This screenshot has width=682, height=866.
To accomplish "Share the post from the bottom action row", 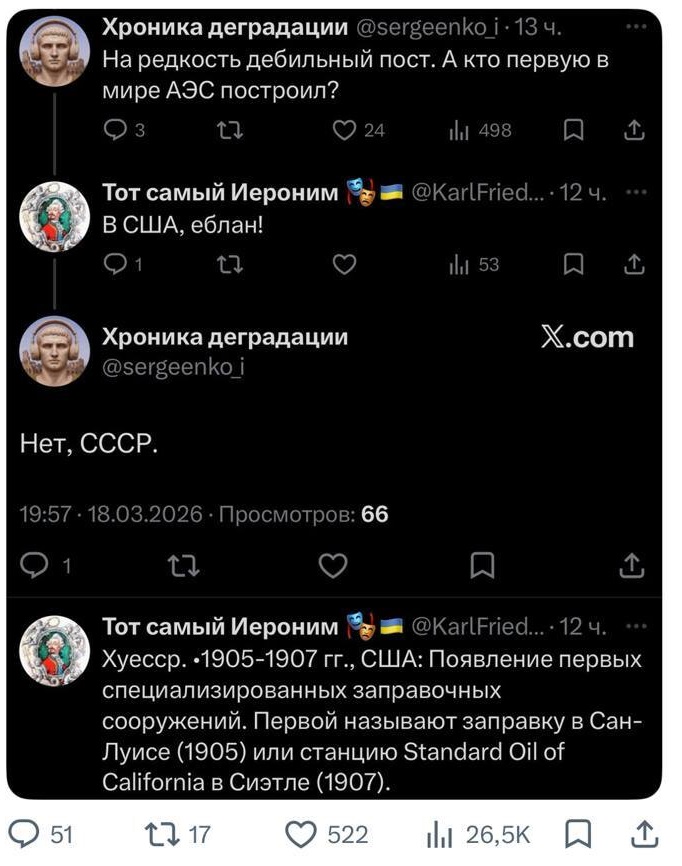I will pyautogui.click(x=647, y=834).
